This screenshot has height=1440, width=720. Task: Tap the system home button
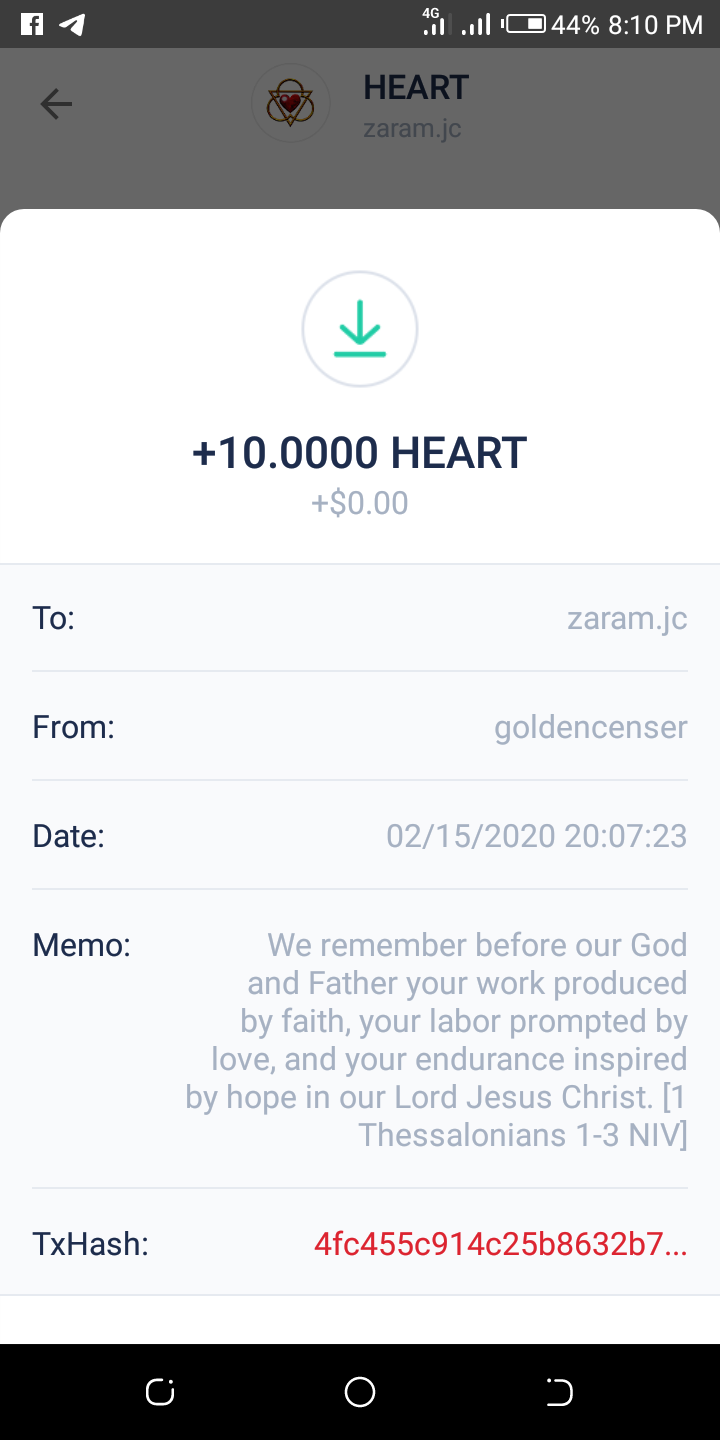(360, 1392)
